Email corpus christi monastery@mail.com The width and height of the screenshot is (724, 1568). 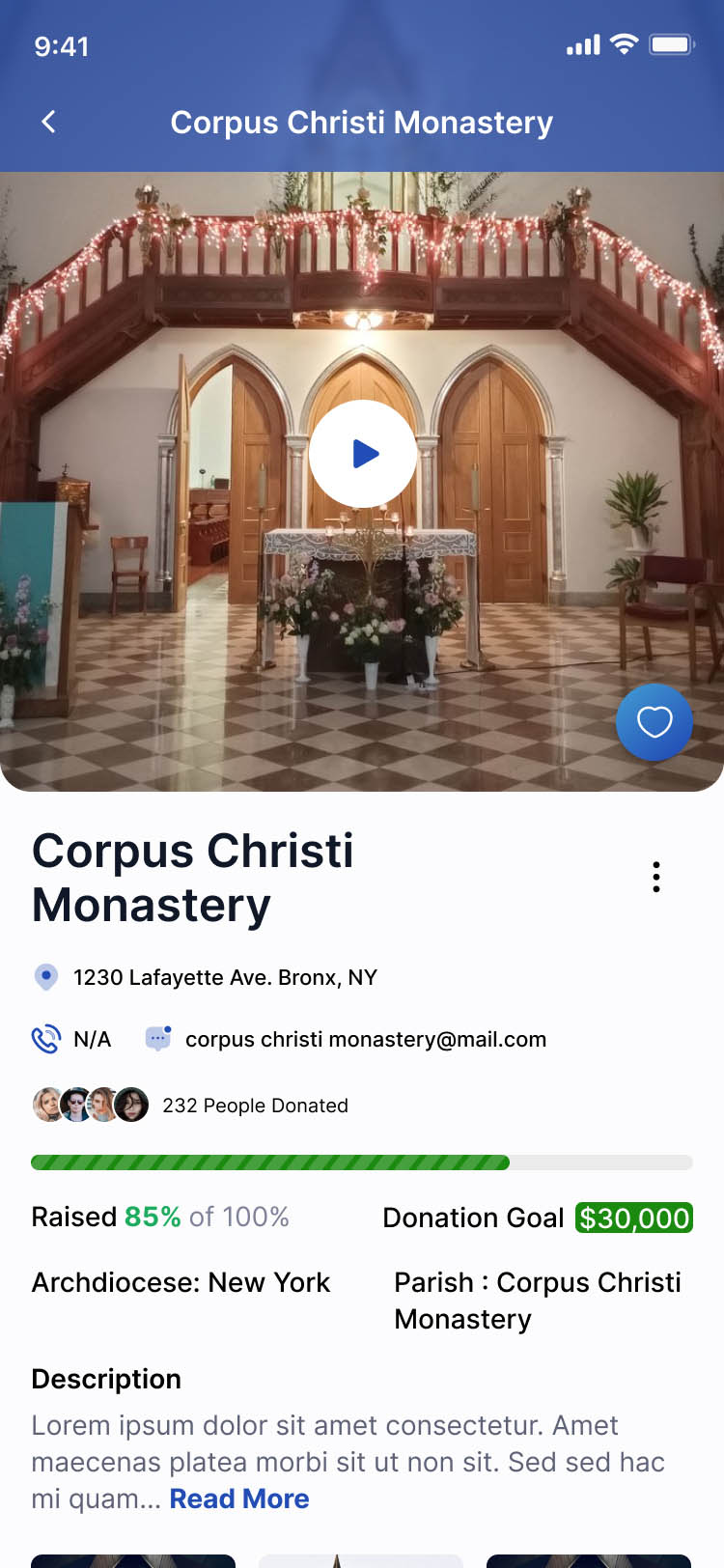(365, 1039)
